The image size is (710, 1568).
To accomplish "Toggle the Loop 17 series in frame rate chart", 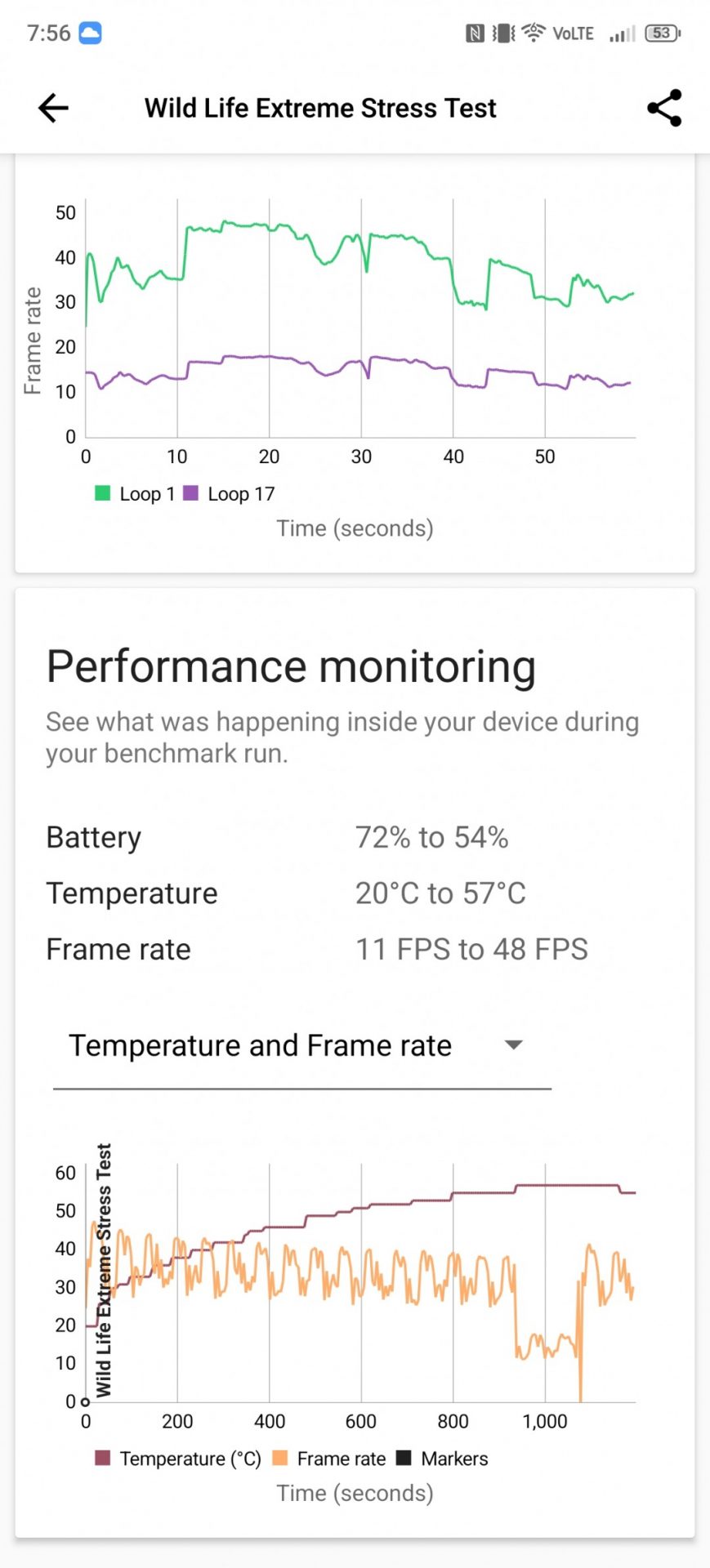I will (230, 493).
